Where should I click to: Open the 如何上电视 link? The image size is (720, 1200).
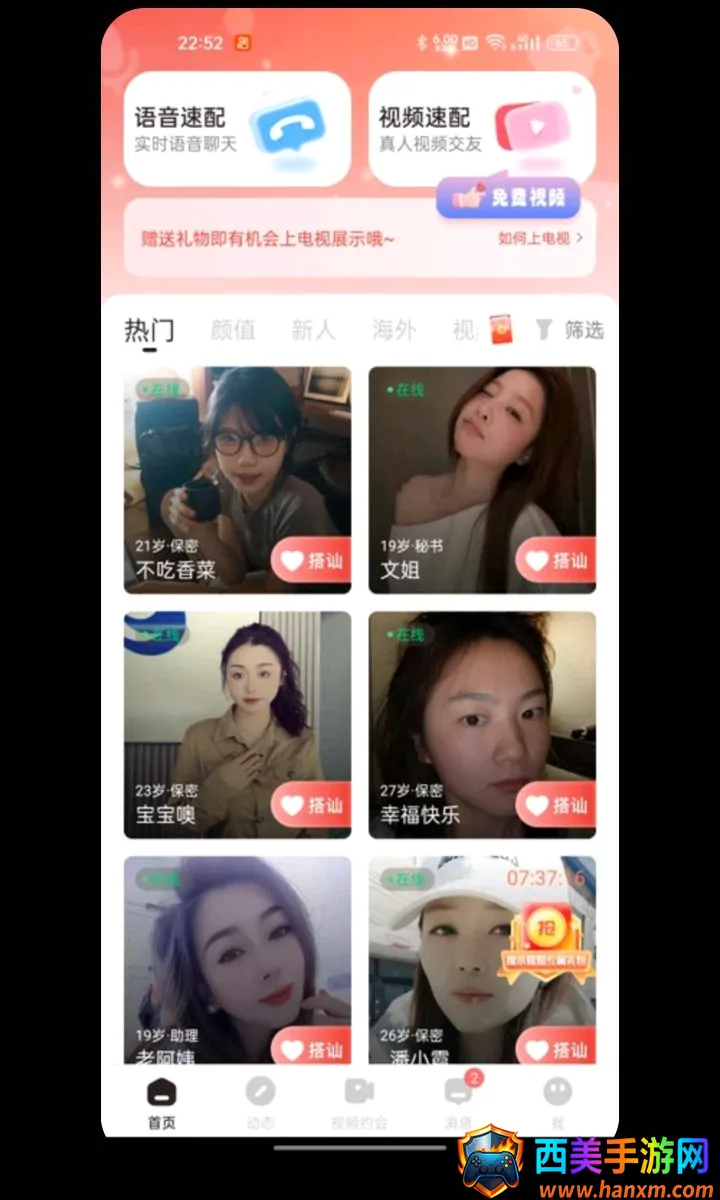pos(541,238)
